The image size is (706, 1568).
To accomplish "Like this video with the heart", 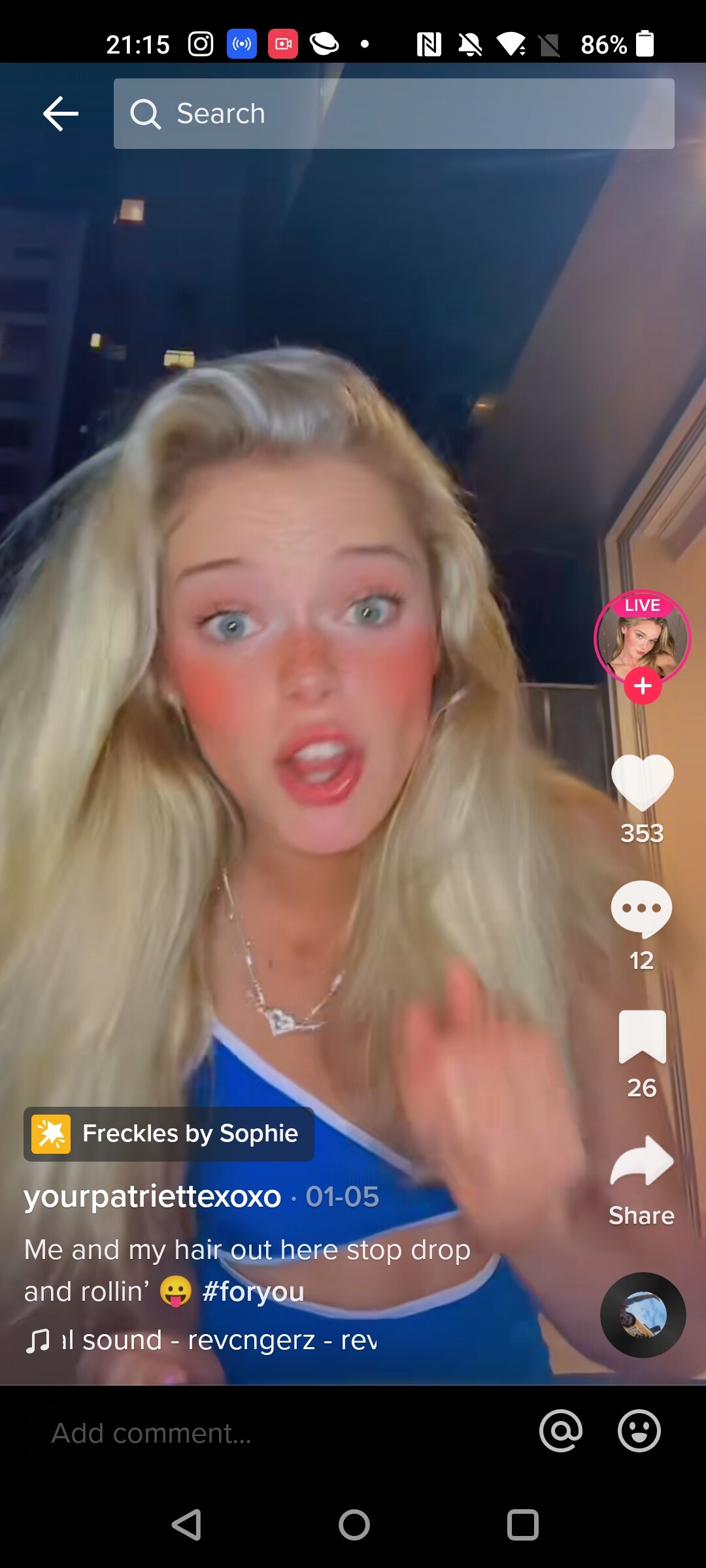I will point(642,782).
